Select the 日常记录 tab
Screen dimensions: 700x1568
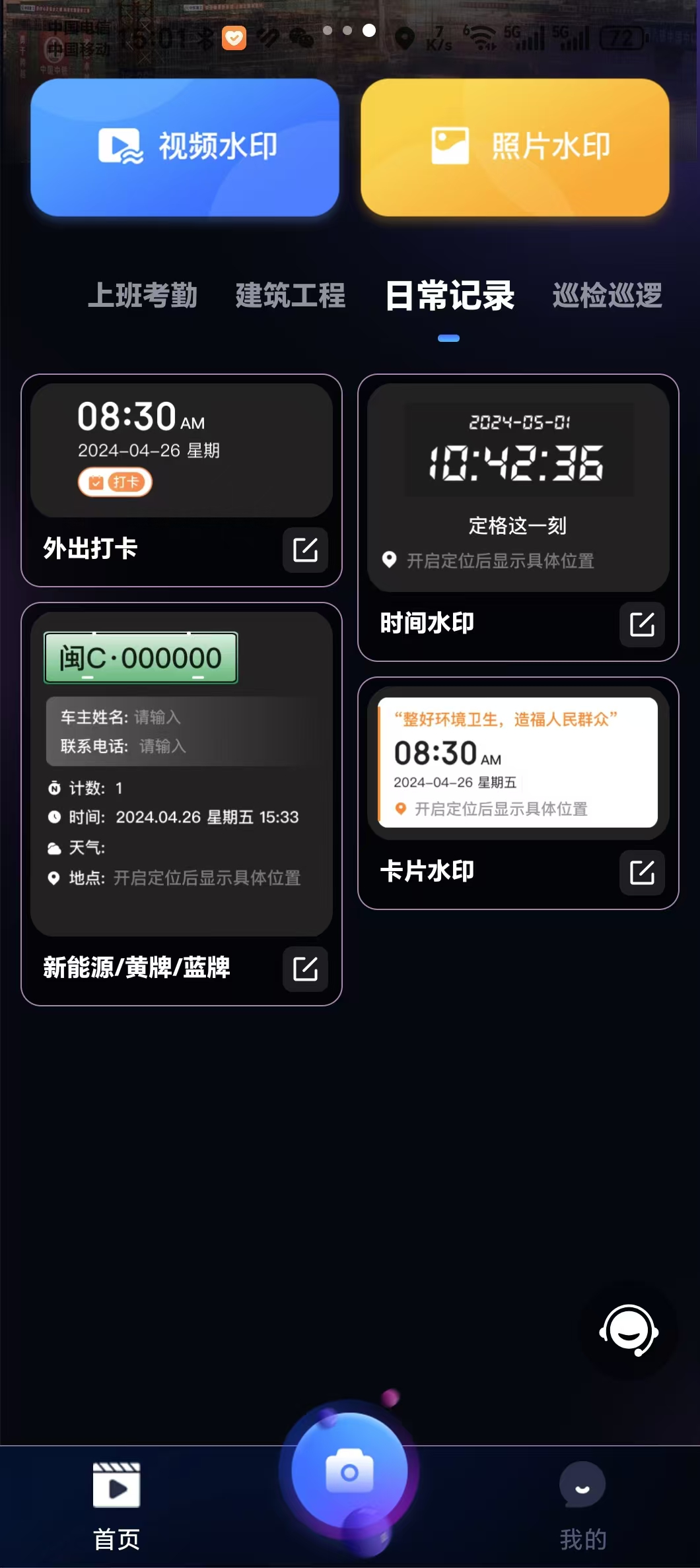coord(449,295)
